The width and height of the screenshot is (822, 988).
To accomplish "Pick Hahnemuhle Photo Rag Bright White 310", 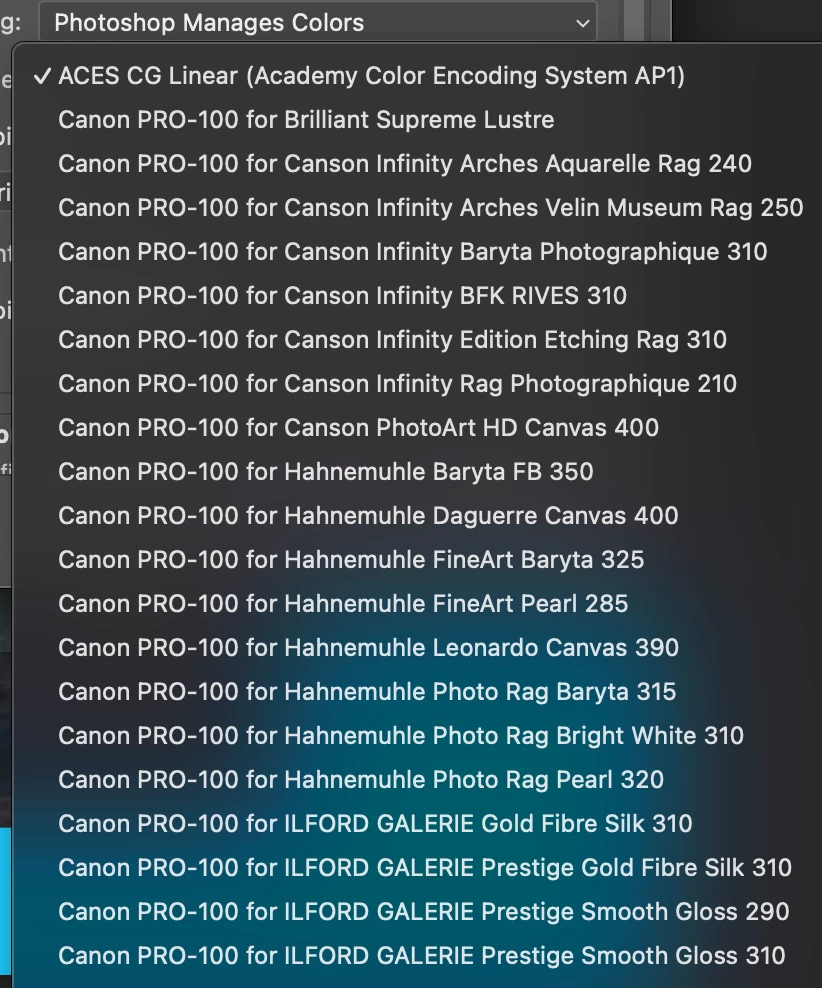I will coord(401,736).
